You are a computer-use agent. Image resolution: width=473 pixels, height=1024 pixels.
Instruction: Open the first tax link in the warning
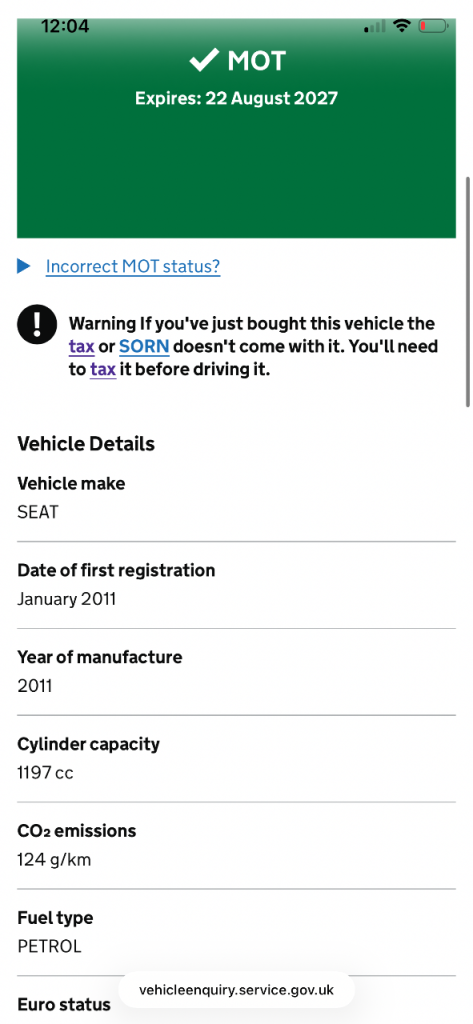point(82,347)
